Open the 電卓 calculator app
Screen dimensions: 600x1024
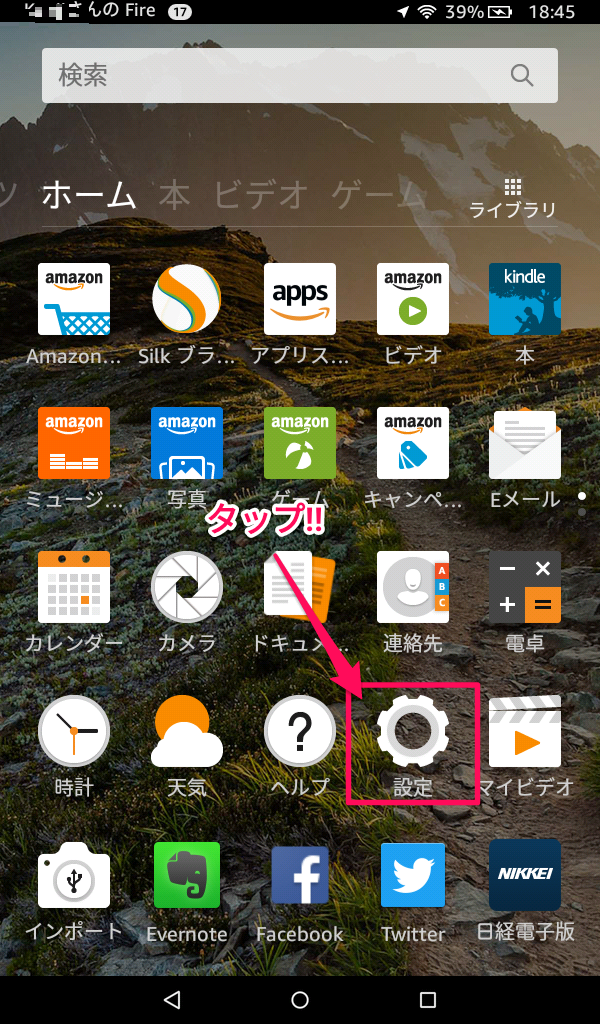(525, 587)
